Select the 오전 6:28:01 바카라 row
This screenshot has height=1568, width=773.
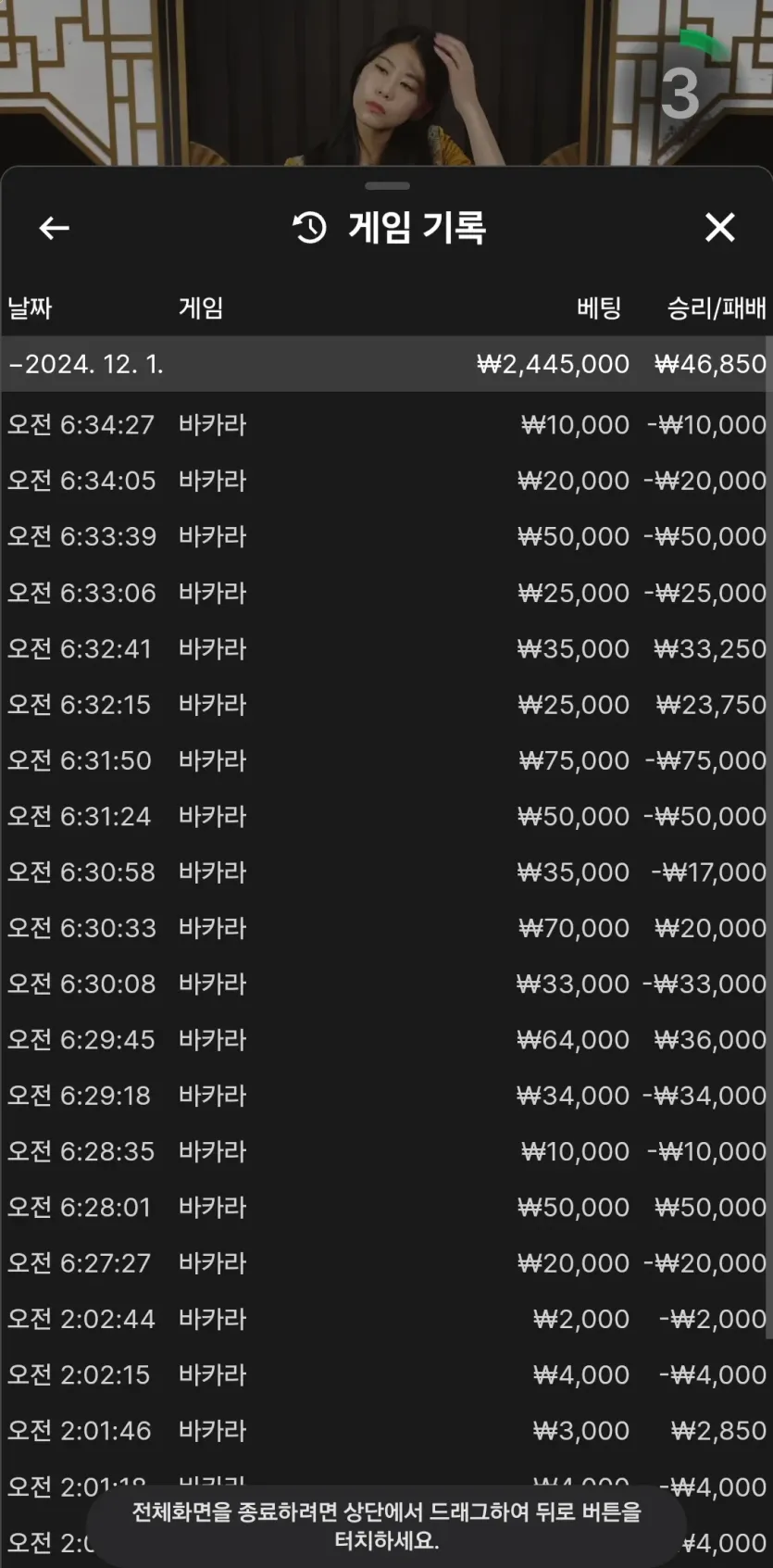[386, 1207]
